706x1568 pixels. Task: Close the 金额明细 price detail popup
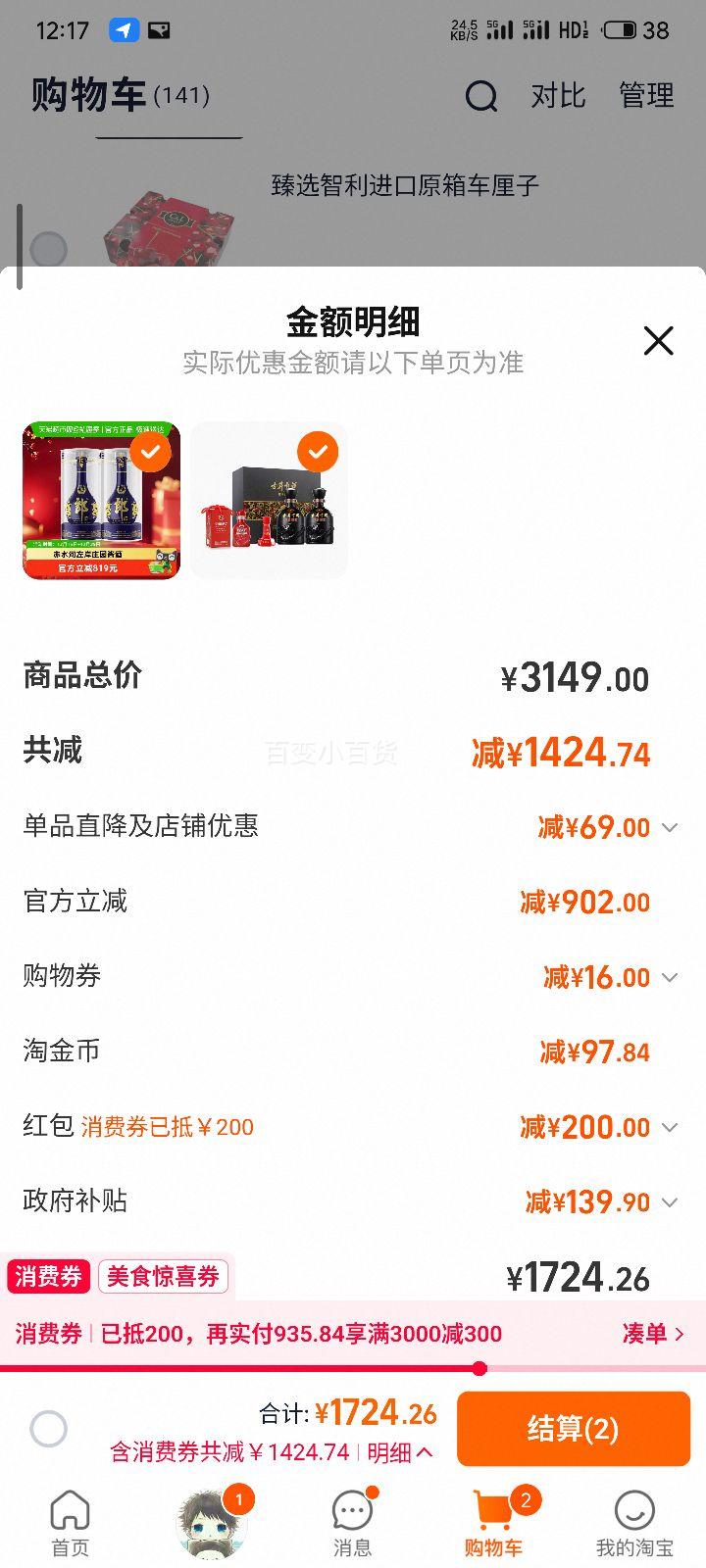tap(659, 341)
